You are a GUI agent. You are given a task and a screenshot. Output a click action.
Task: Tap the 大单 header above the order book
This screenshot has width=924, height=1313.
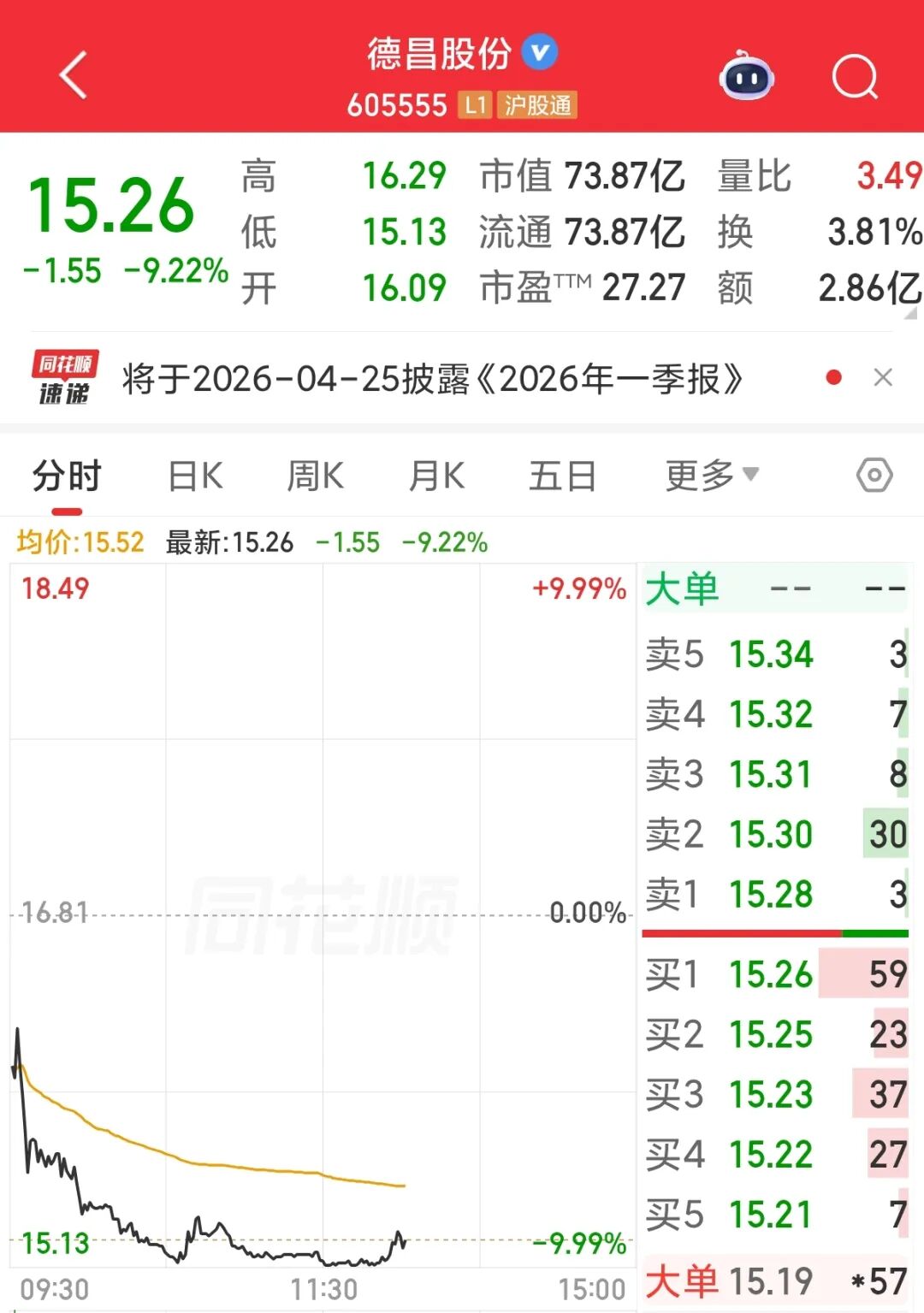coord(682,589)
